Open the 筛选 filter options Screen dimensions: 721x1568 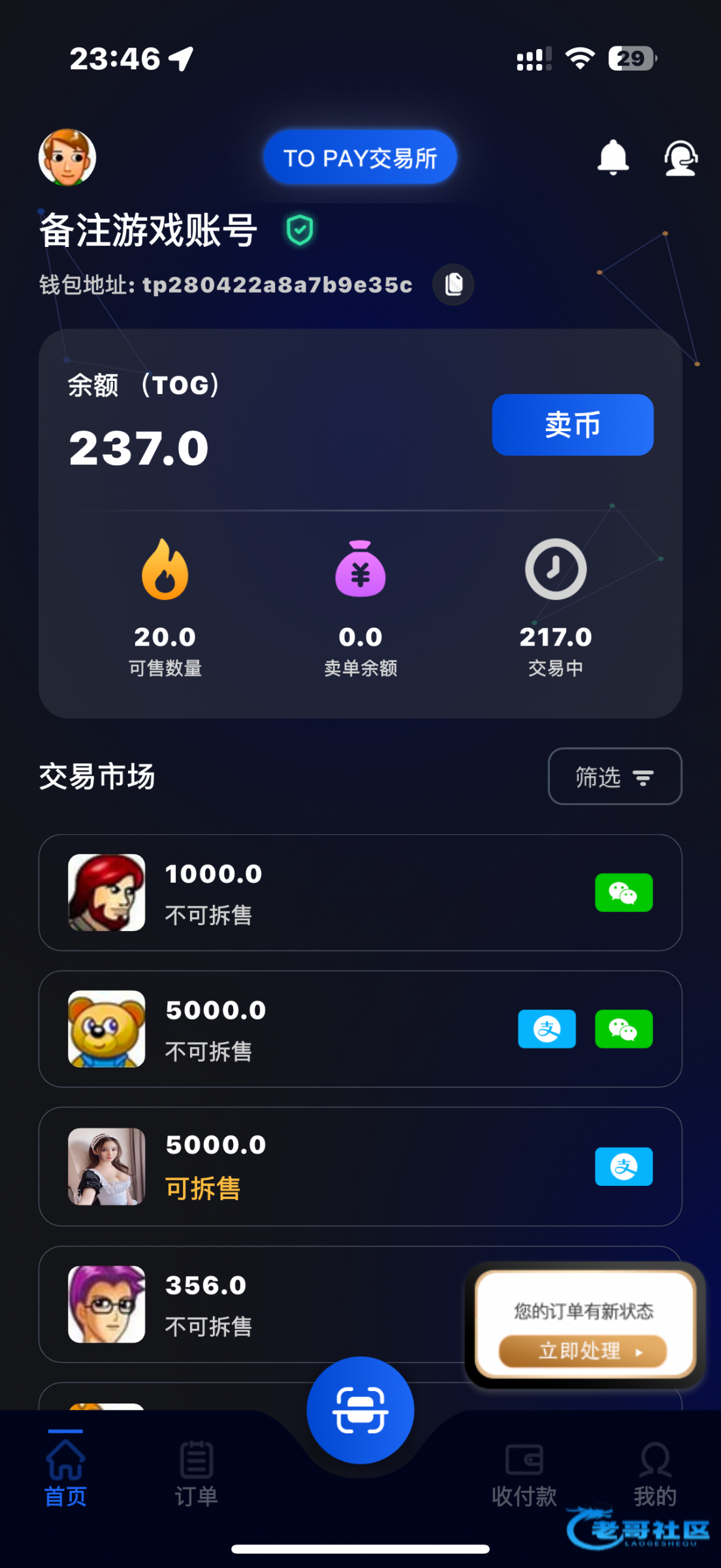coord(615,776)
